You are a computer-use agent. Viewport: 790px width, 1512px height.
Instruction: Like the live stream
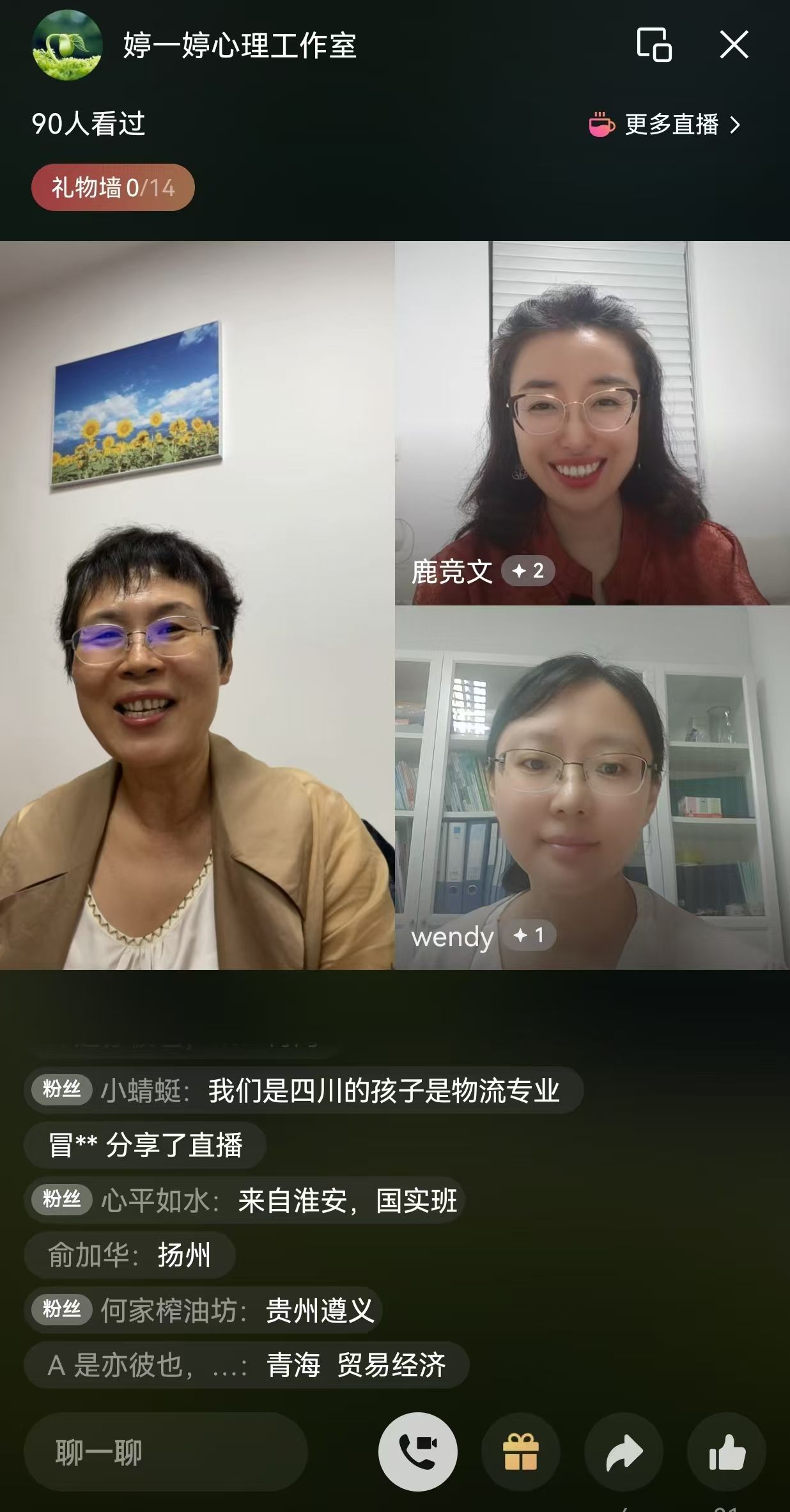pyautogui.click(x=727, y=1453)
